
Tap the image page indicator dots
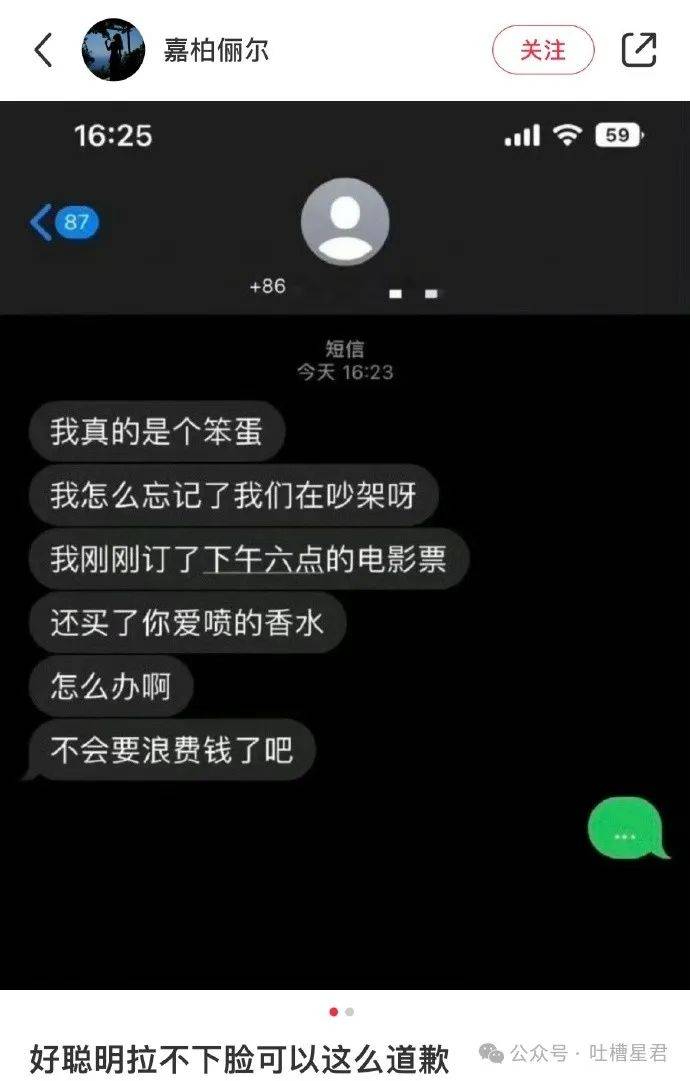pyautogui.click(x=341, y=1011)
